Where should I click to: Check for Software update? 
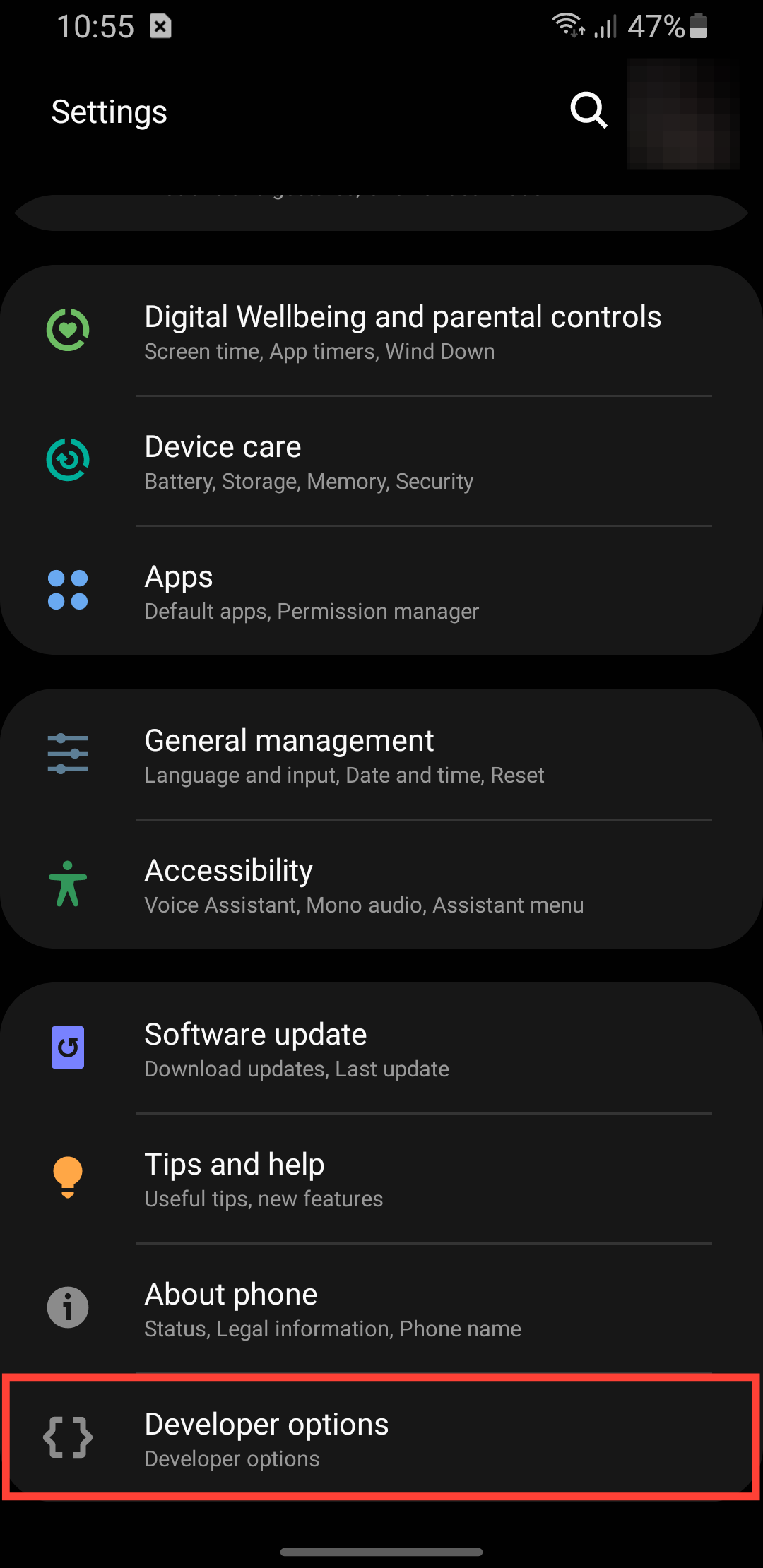coord(381,1049)
